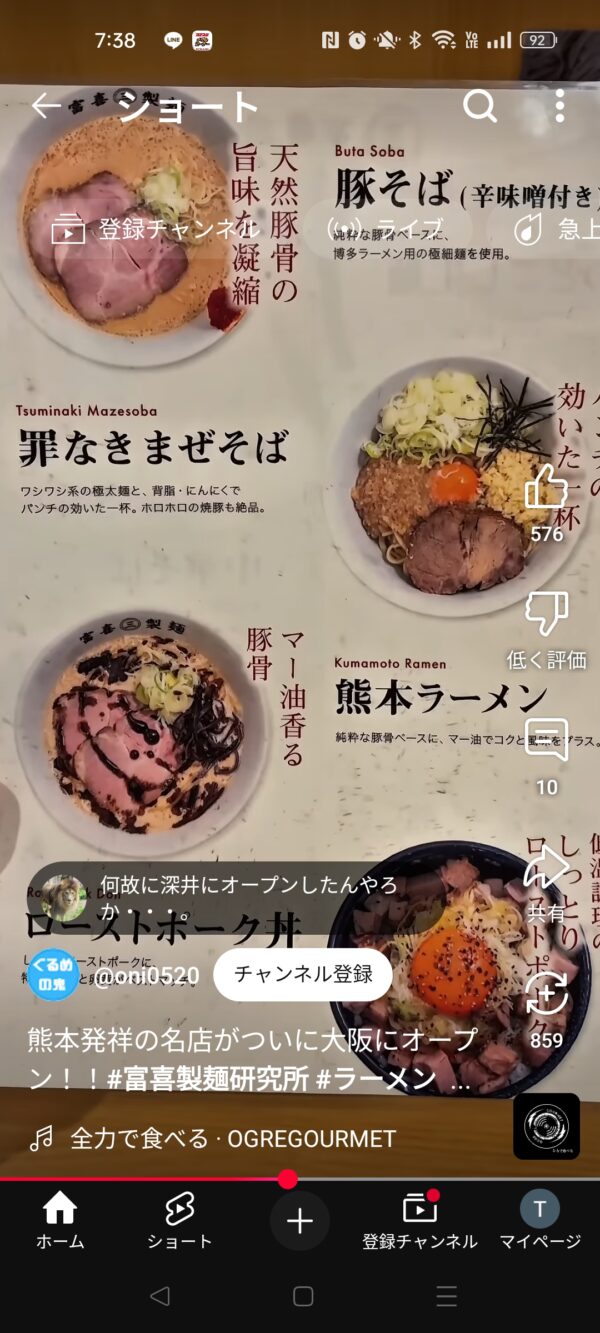Open search in the Shorts player
The height and width of the screenshot is (1333, 600).
(x=479, y=106)
